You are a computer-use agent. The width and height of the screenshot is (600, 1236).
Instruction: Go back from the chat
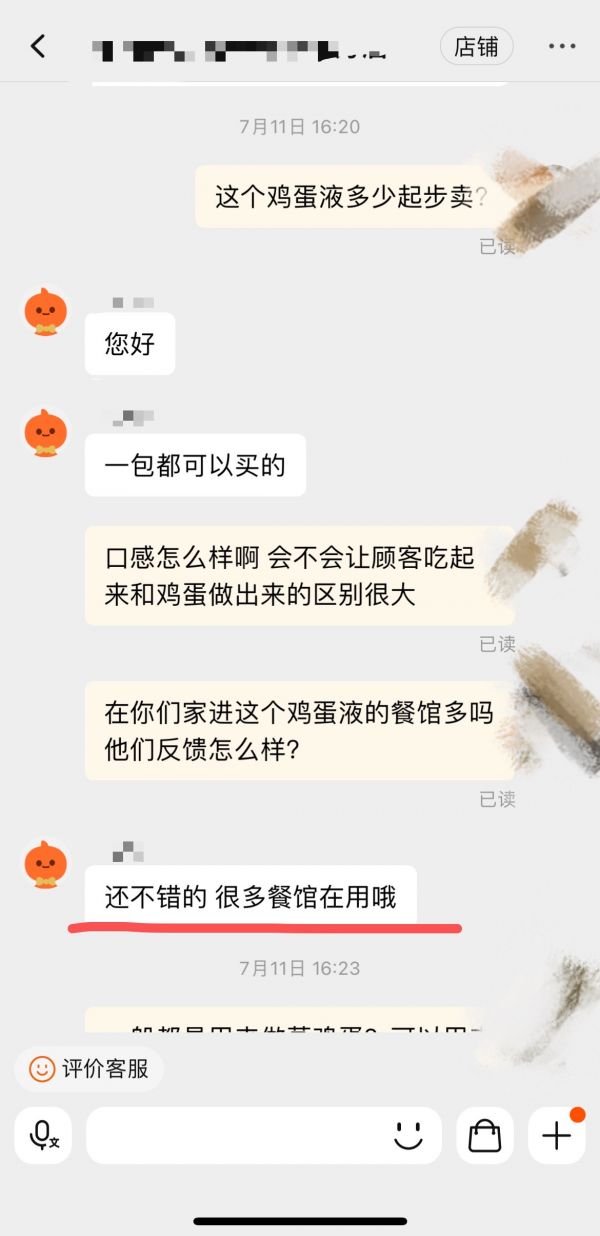click(x=38, y=46)
